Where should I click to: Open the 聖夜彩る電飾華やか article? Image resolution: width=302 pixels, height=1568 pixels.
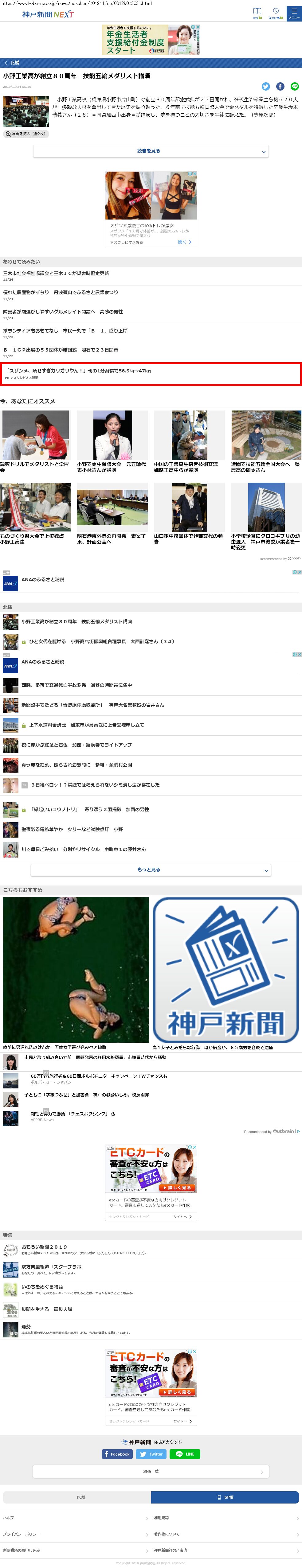(72, 829)
